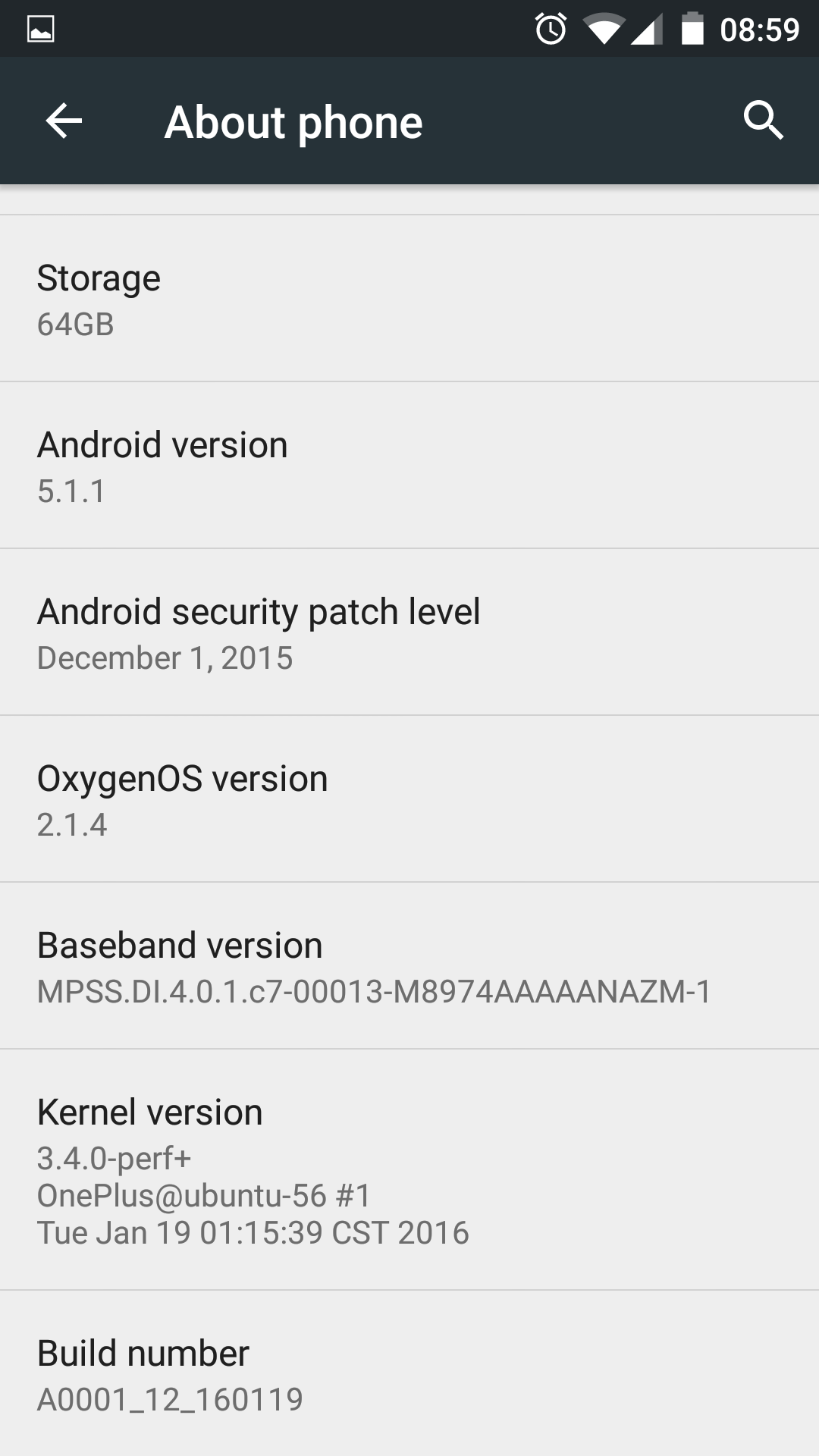The width and height of the screenshot is (819, 1456).
Task: Open the settings search icon
Action: [x=762, y=121]
